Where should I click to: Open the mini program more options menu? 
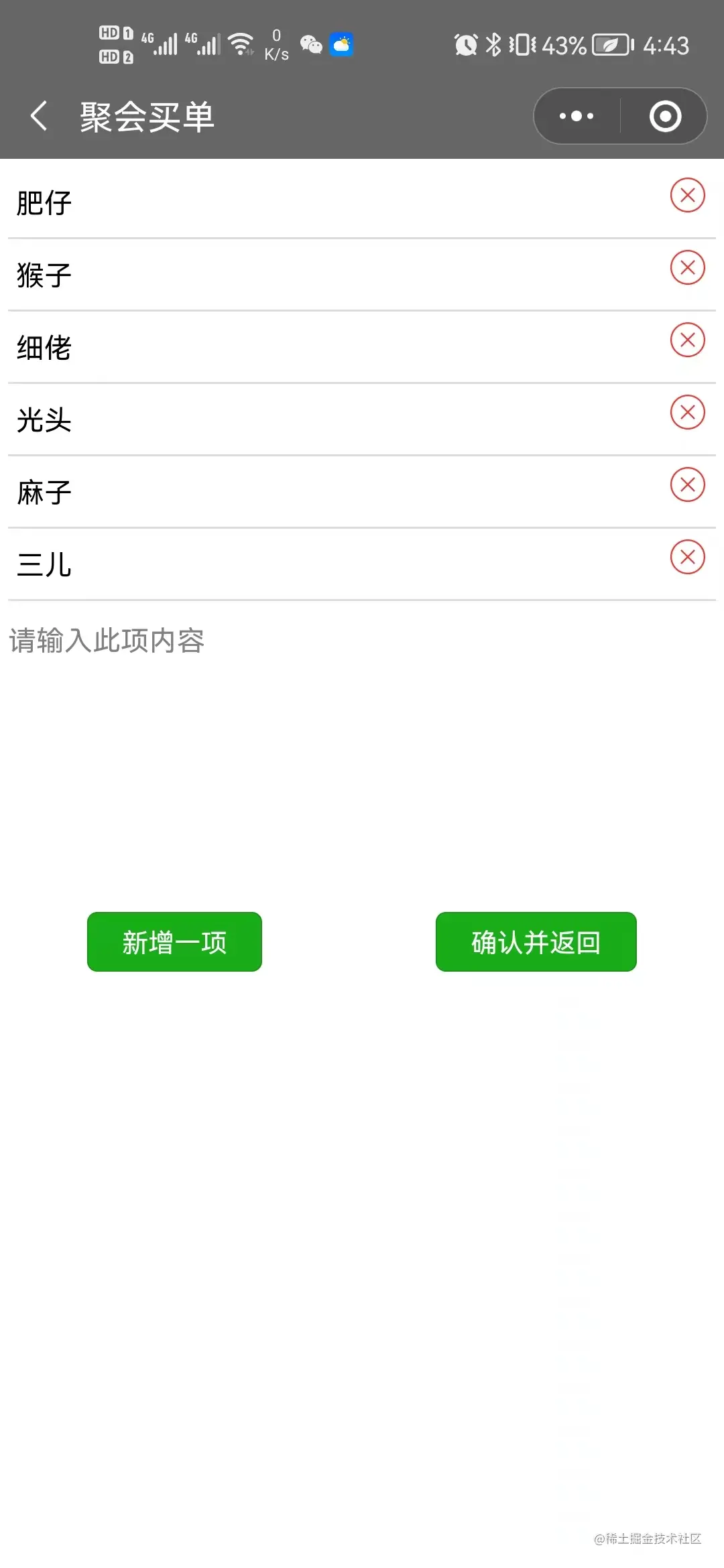577,117
